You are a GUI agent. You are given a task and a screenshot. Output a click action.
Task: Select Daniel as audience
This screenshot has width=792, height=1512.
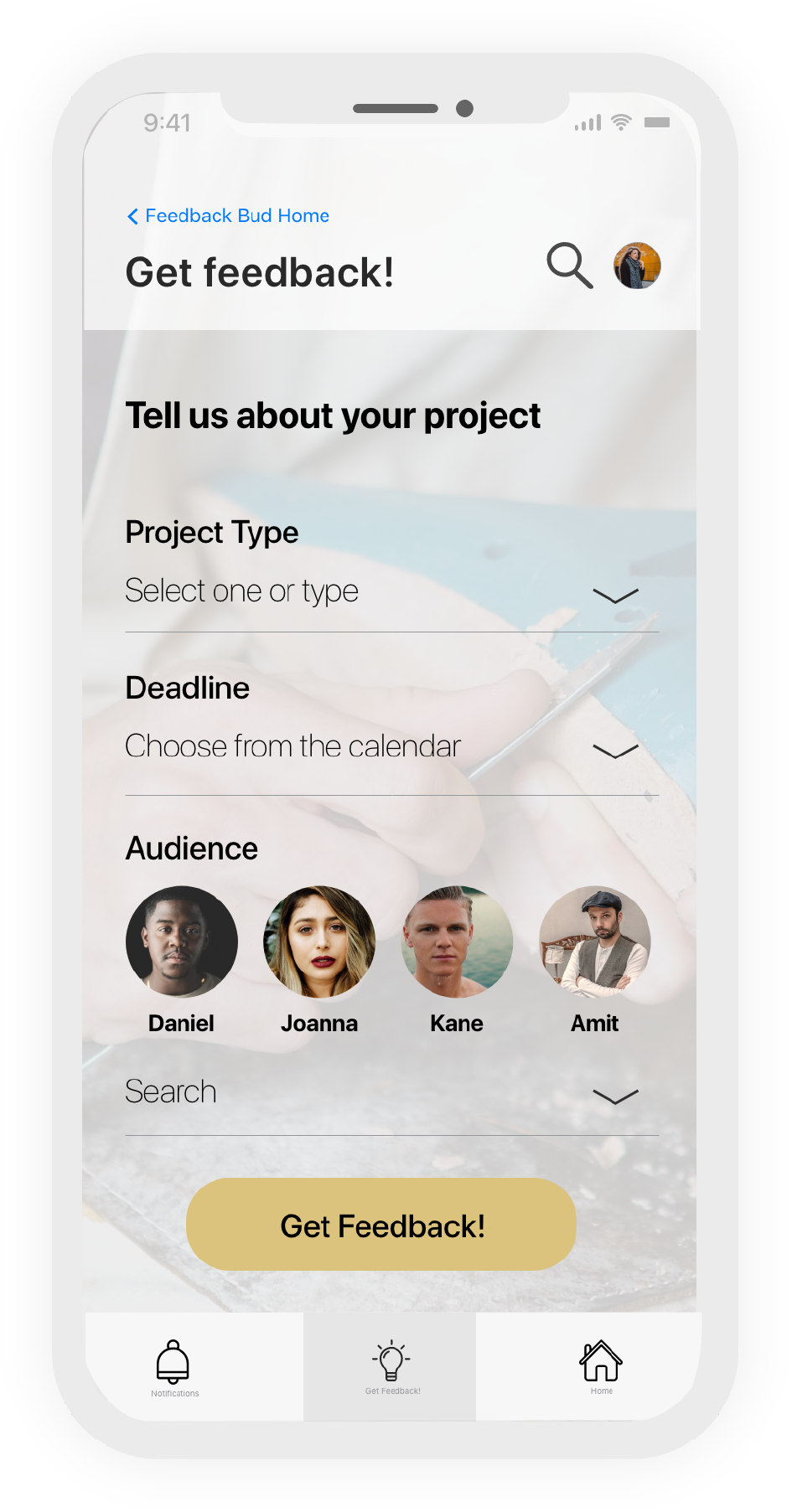(182, 961)
